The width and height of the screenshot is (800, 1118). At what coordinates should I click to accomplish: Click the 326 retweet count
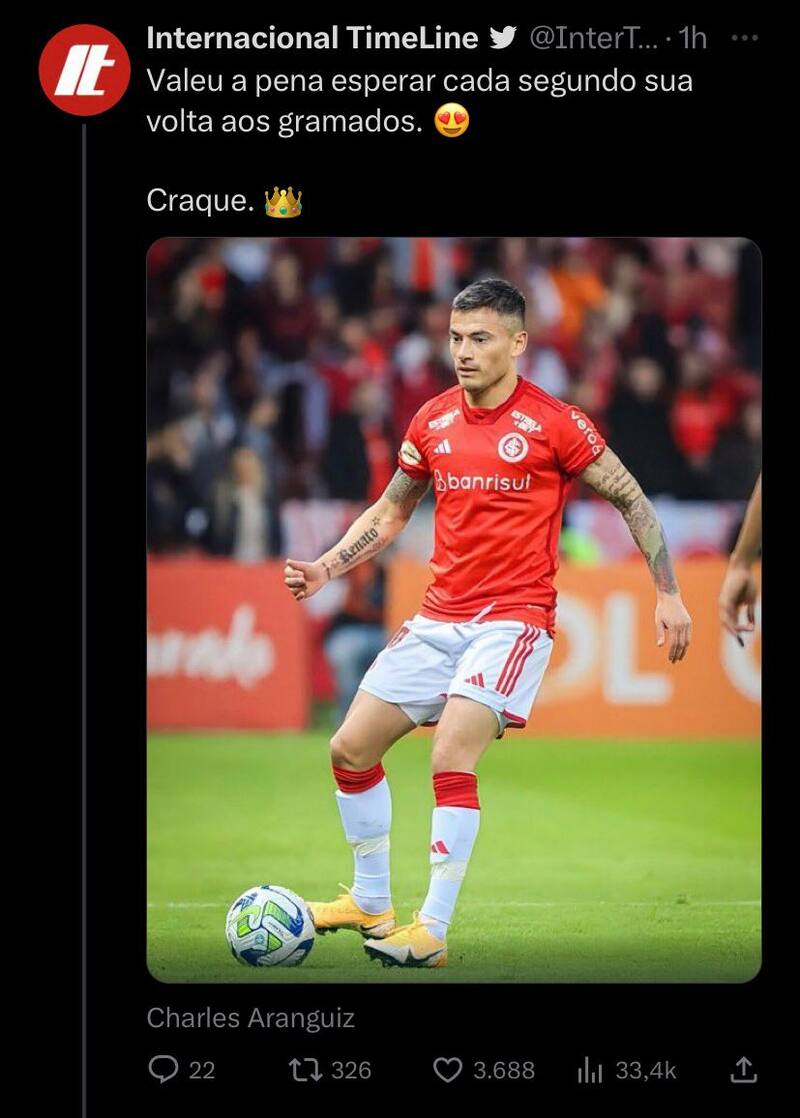tap(348, 1067)
